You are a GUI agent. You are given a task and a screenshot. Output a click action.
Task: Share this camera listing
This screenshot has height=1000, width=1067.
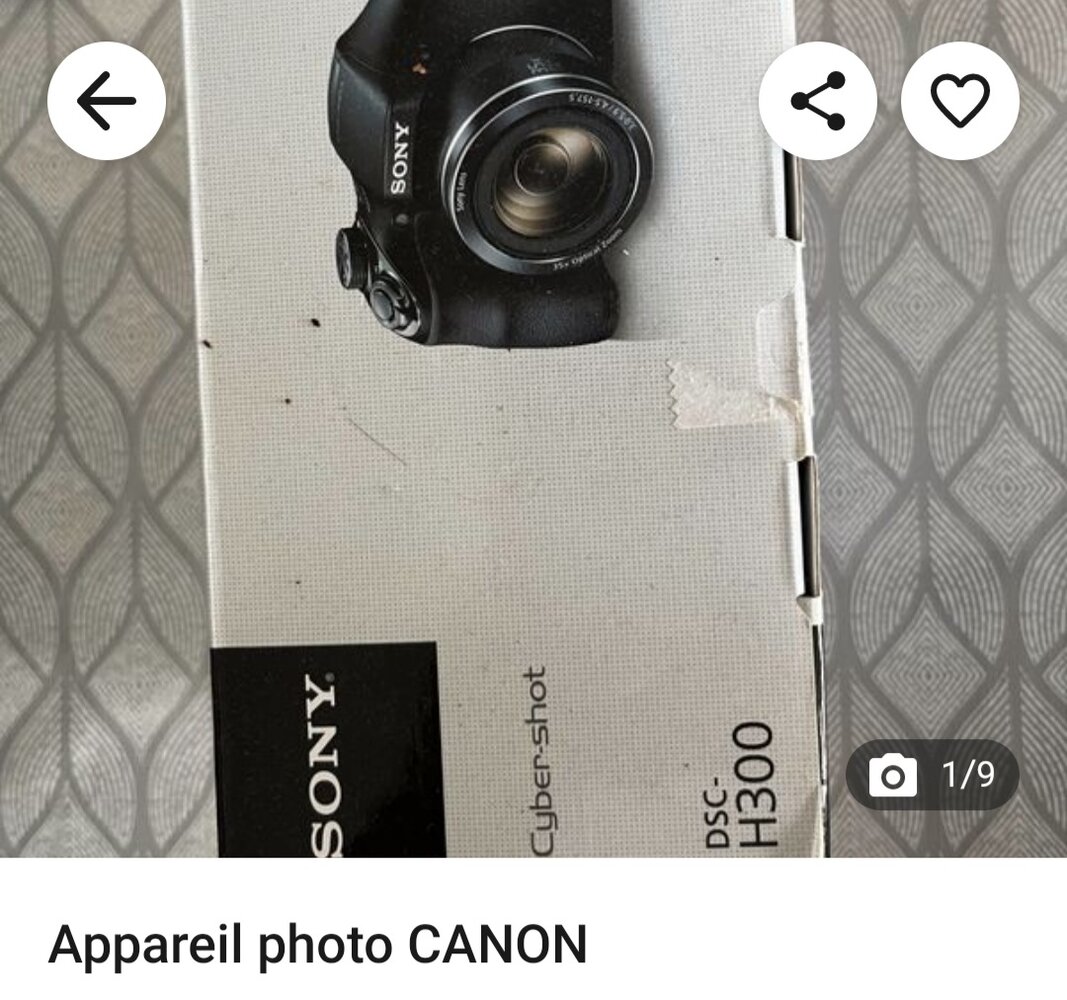click(817, 101)
